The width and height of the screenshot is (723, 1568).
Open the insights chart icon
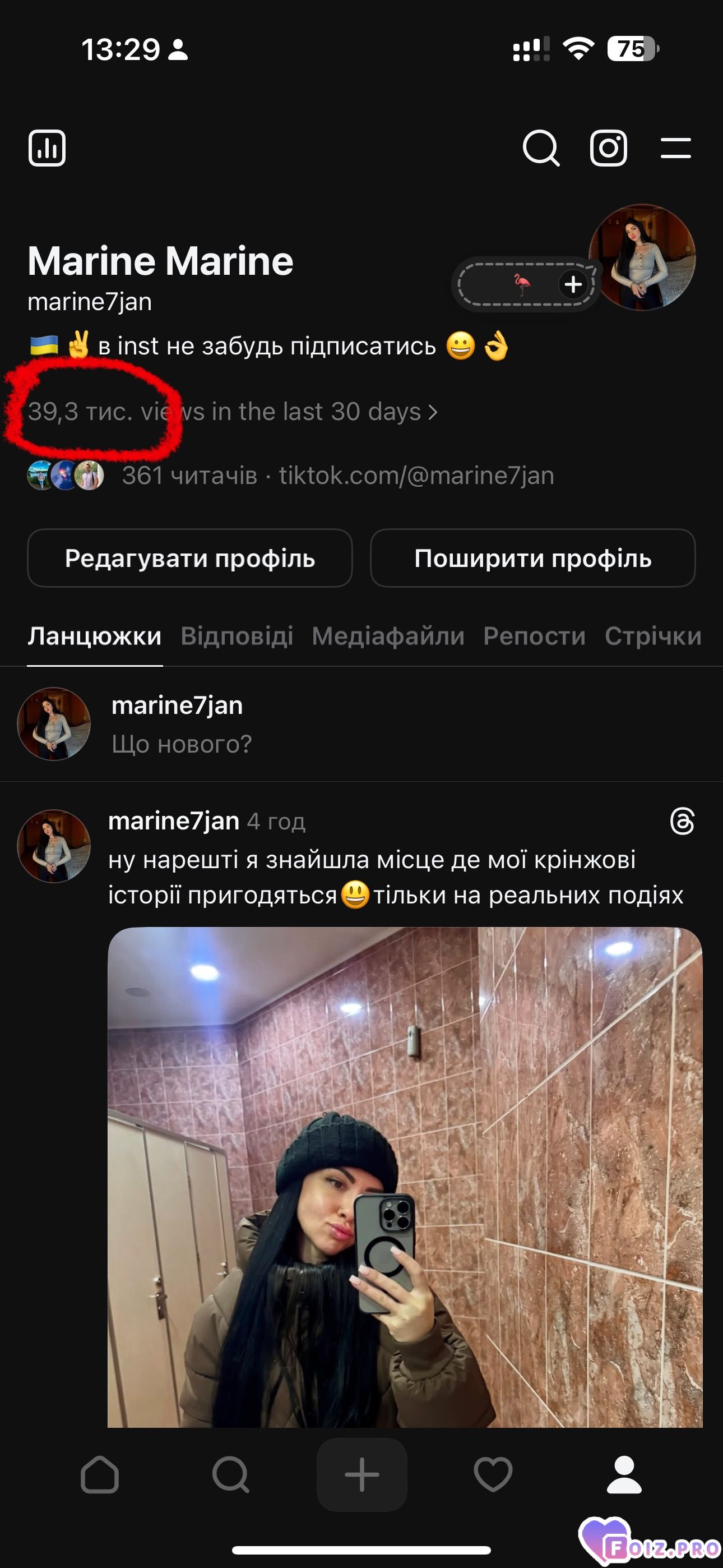point(47,148)
